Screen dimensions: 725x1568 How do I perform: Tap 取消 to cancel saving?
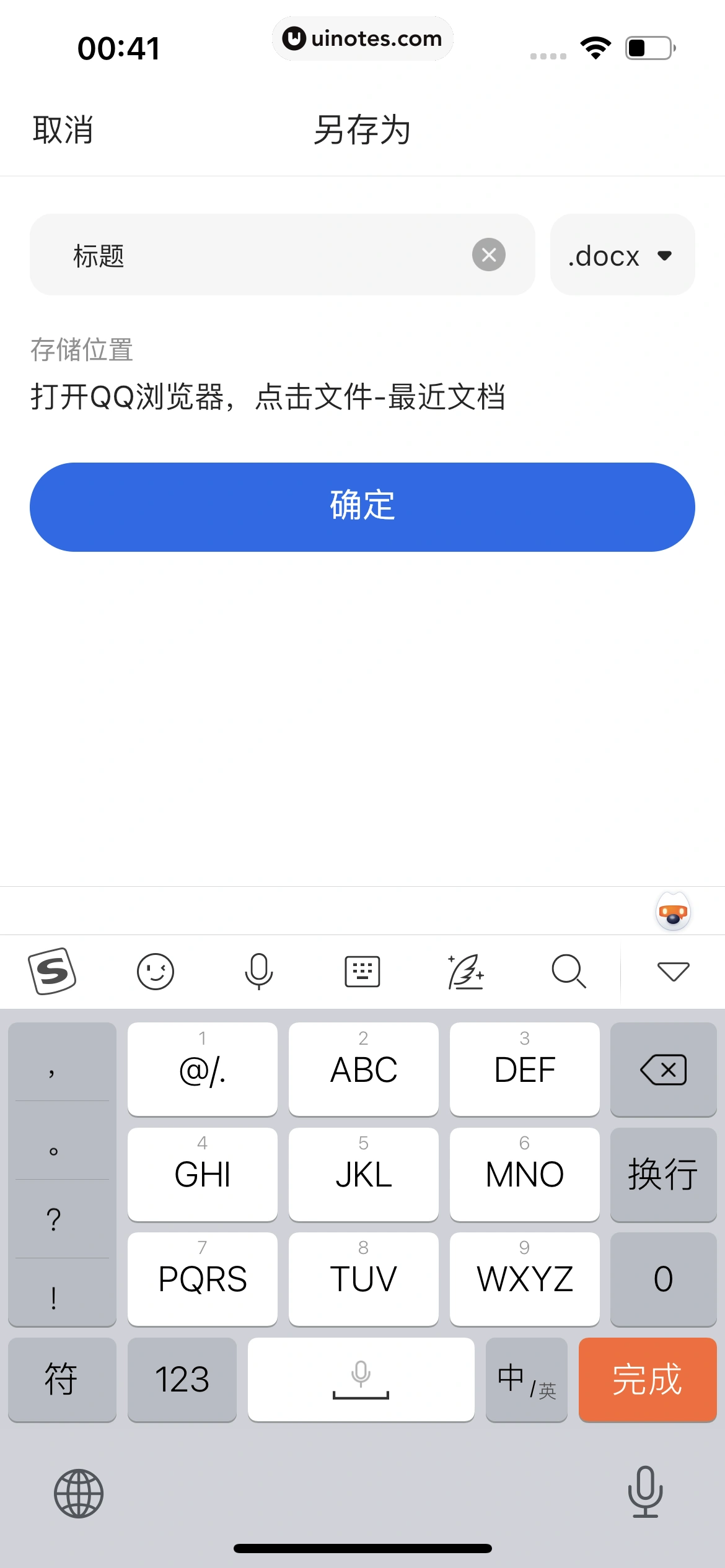(63, 130)
